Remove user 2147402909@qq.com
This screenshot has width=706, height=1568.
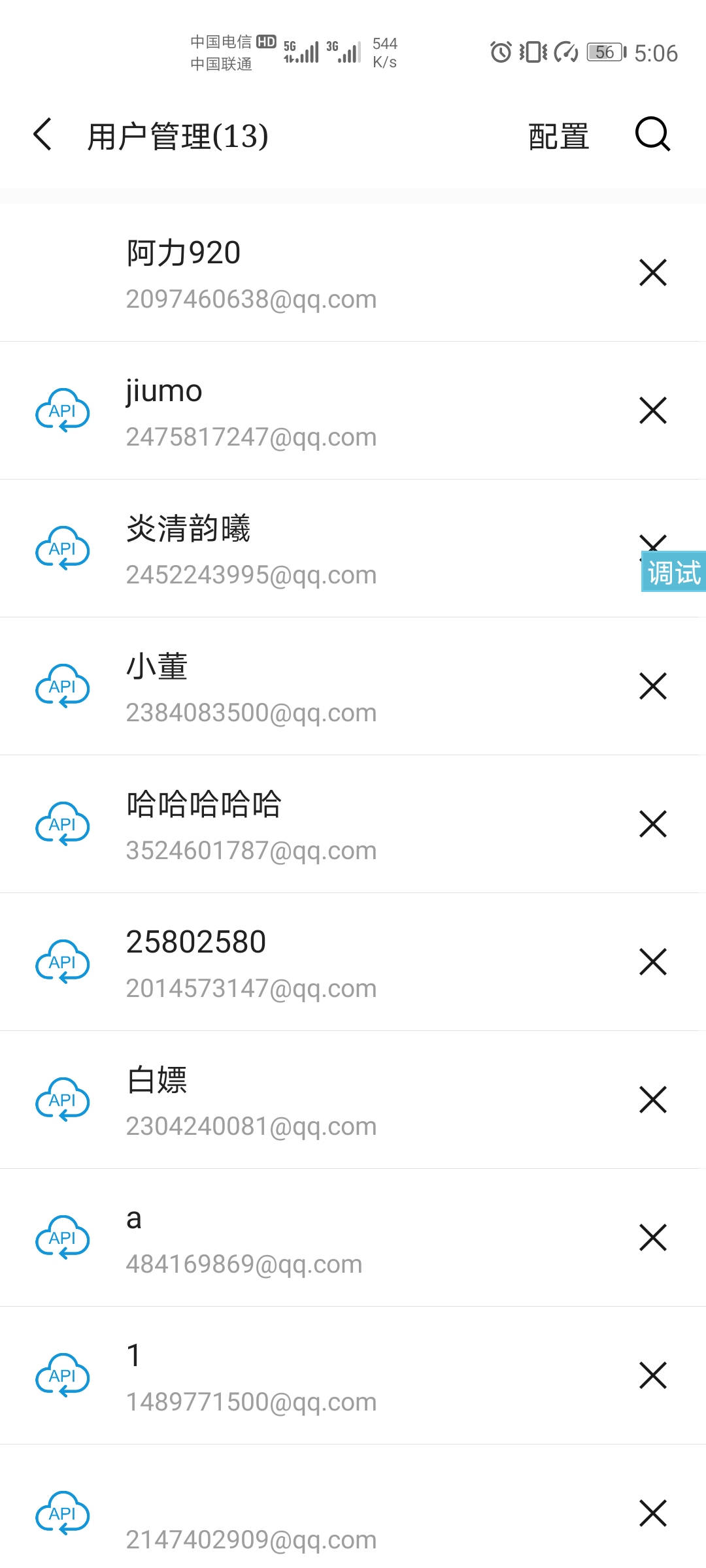pos(652,1513)
